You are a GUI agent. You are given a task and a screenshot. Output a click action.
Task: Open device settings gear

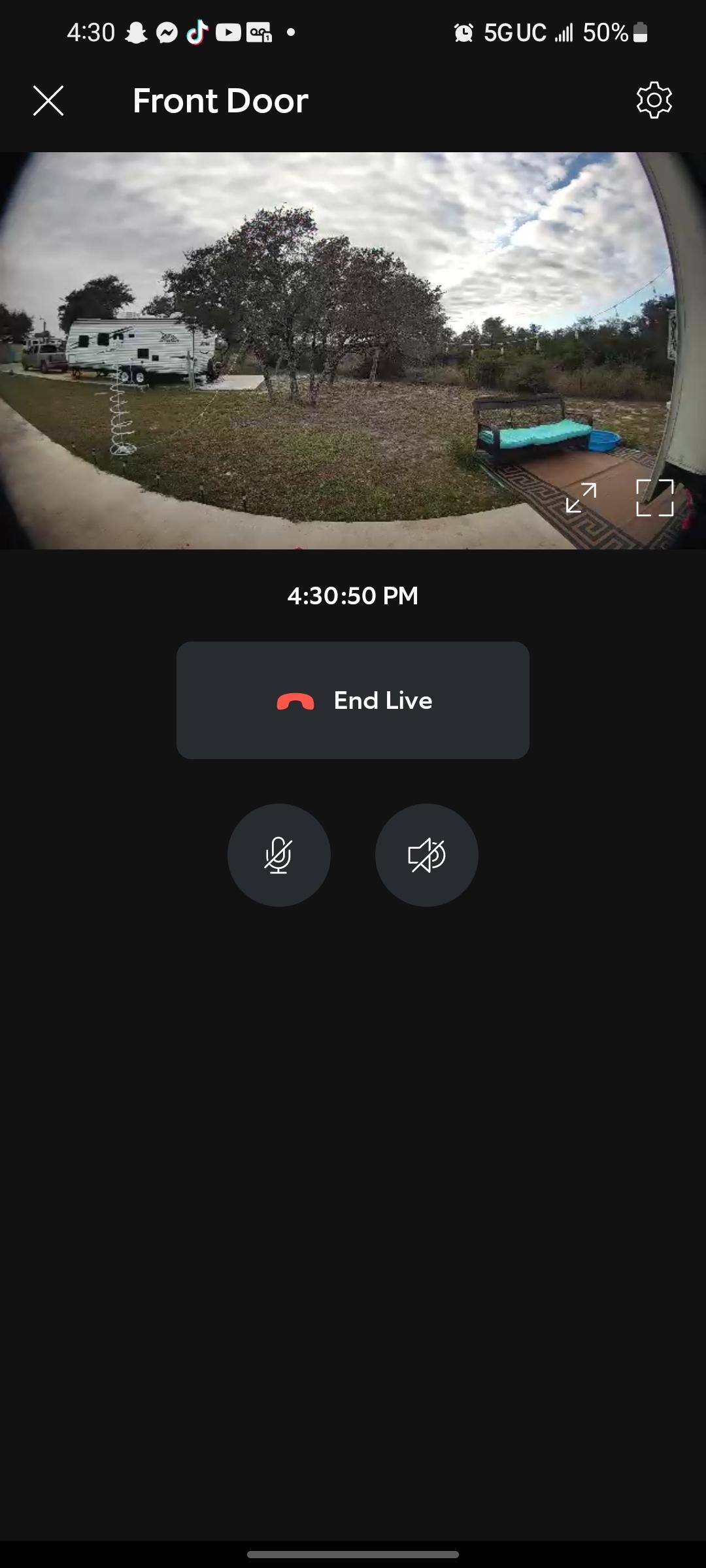click(654, 100)
